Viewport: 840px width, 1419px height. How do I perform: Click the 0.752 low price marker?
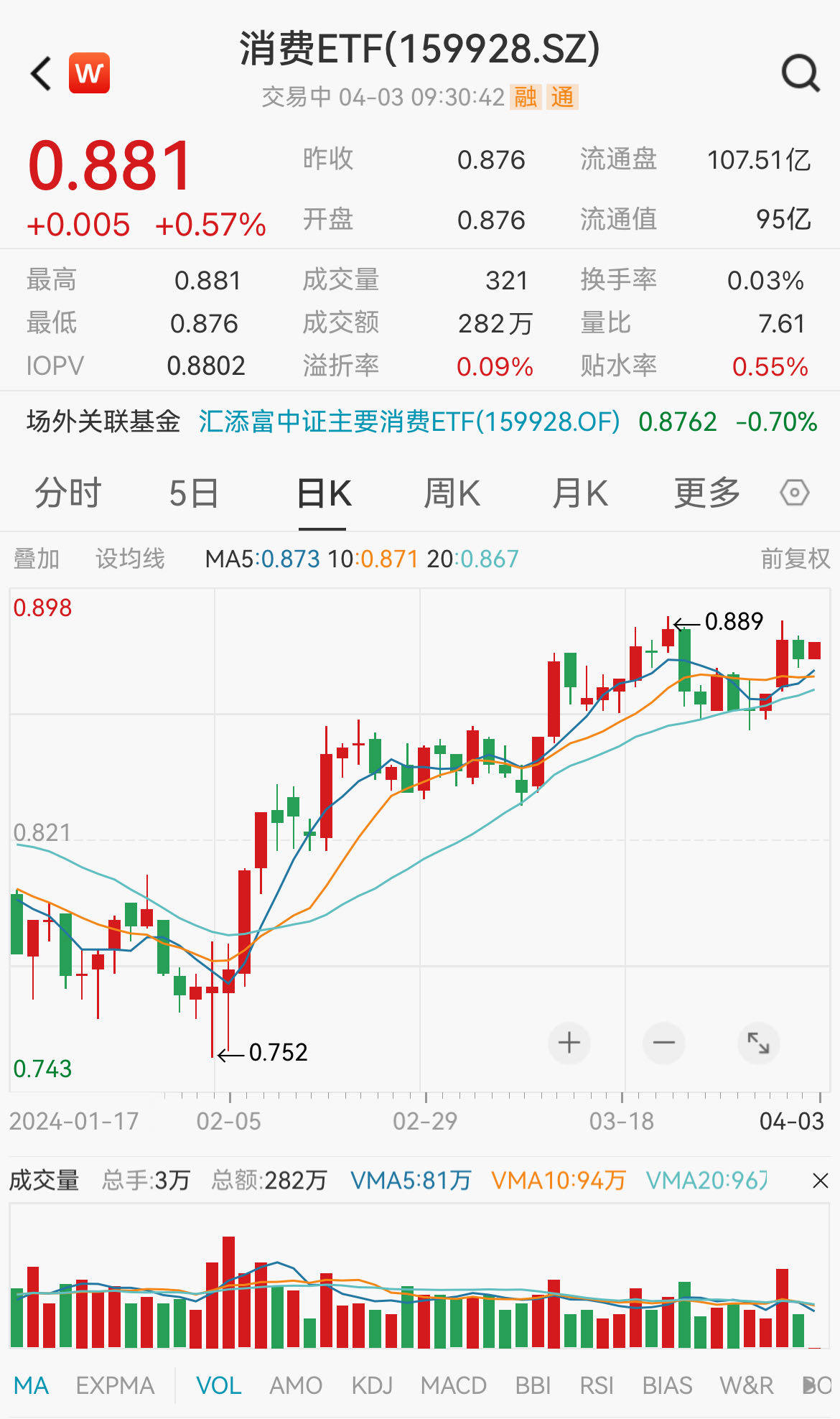[x=278, y=1052]
